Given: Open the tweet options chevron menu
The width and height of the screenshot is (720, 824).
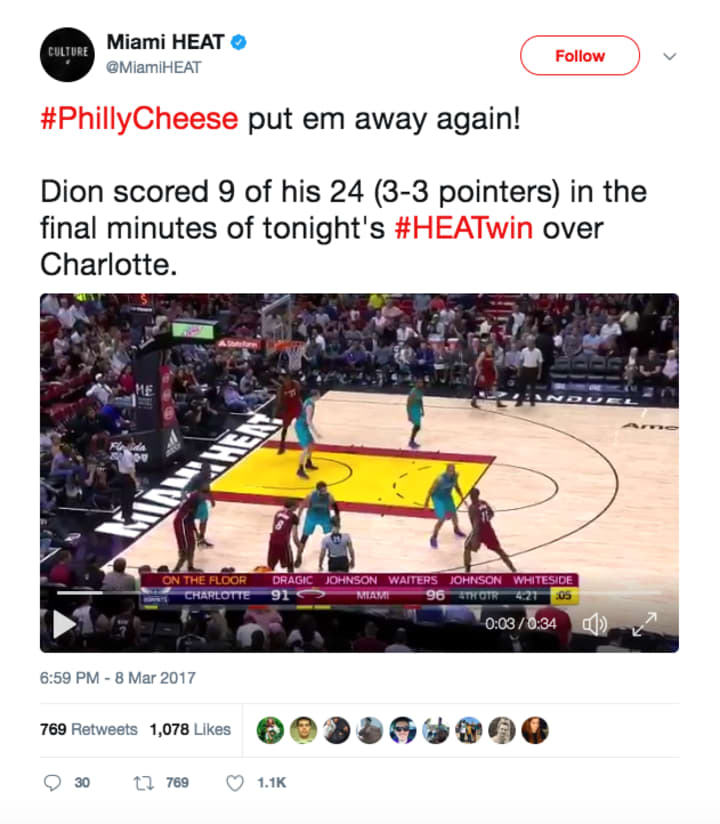Looking at the screenshot, I should (670, 57).
